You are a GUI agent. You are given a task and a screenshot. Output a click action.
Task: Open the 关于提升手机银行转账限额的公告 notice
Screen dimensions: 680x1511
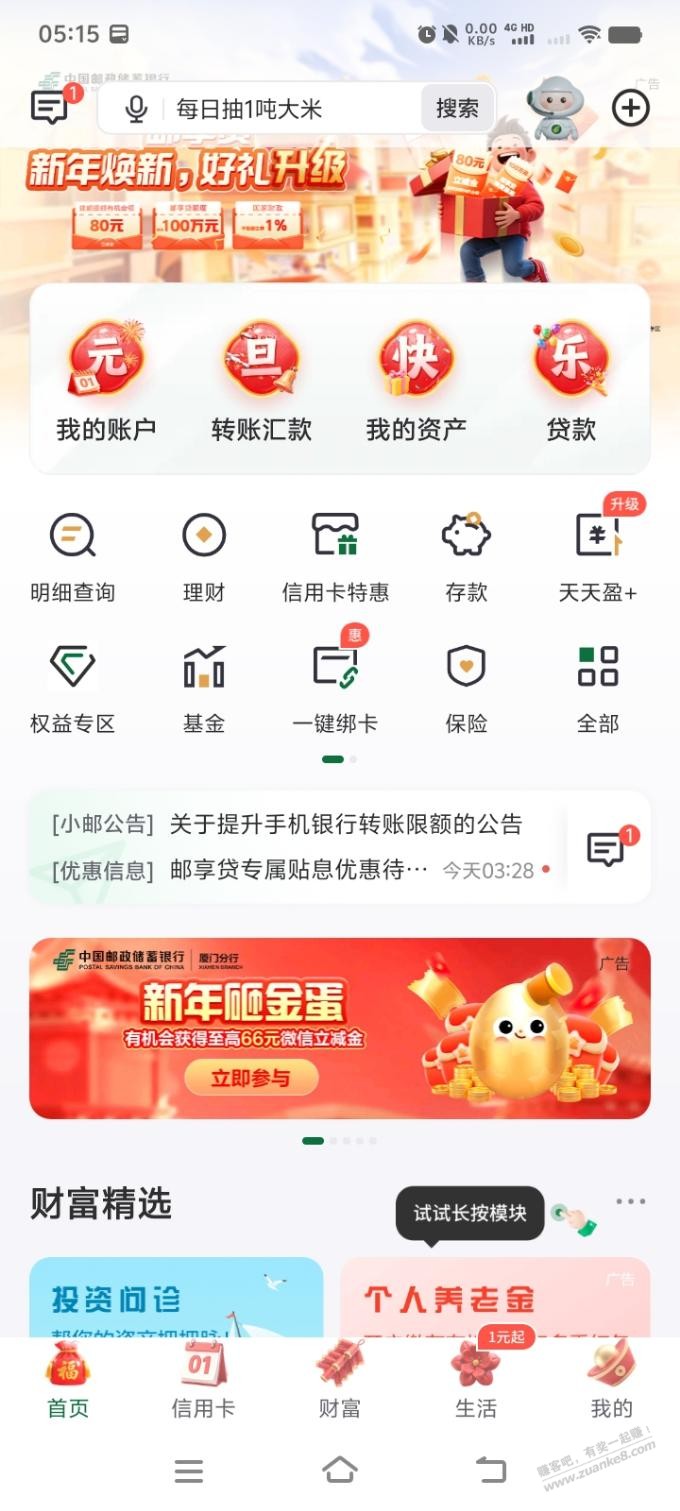[345, 825]
